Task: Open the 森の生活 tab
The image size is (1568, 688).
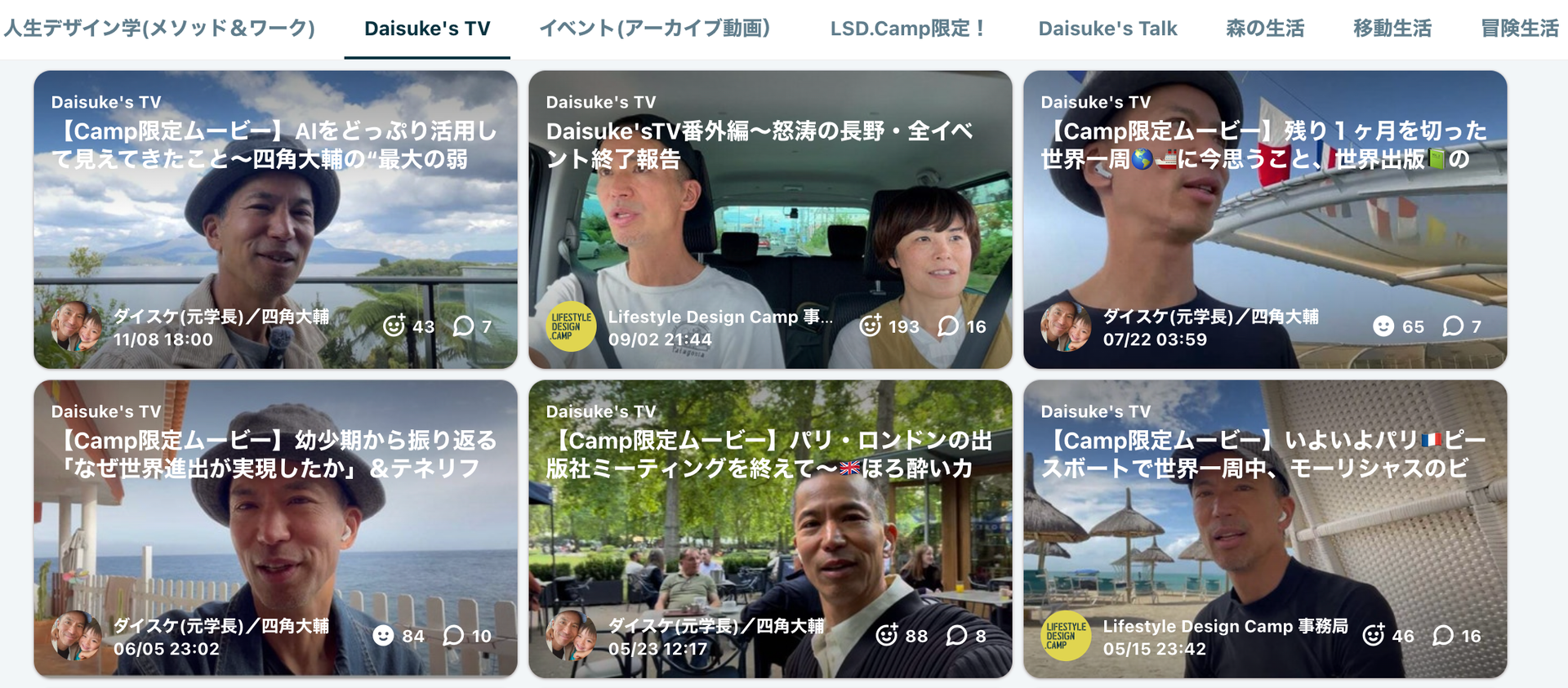Action: 1264,29
